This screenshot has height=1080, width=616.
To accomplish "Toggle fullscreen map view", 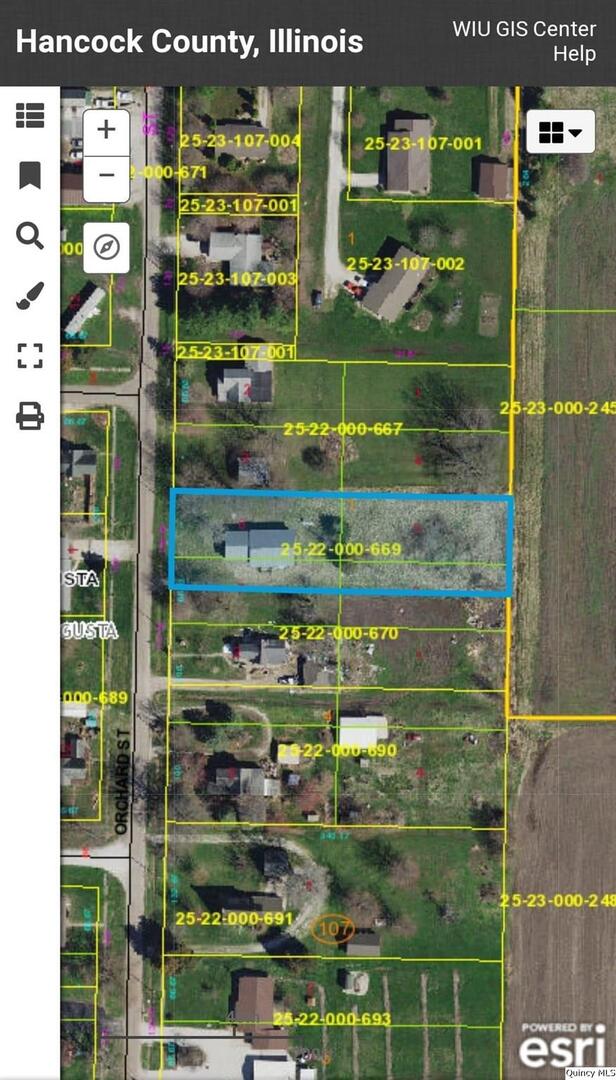I will point(30,356).
